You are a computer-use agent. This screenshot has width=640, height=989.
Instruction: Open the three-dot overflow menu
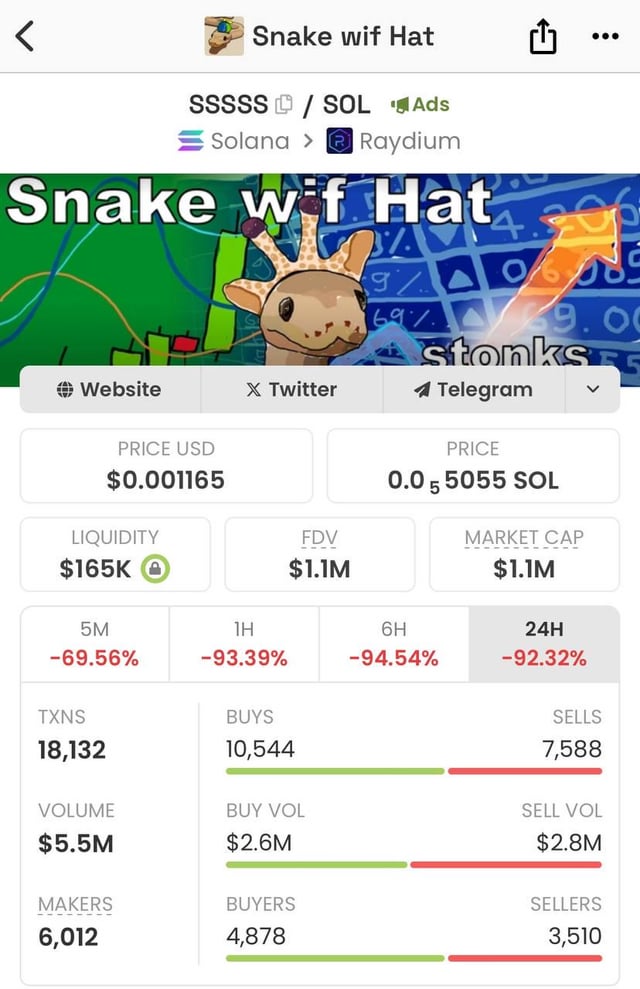pos(605,37)
